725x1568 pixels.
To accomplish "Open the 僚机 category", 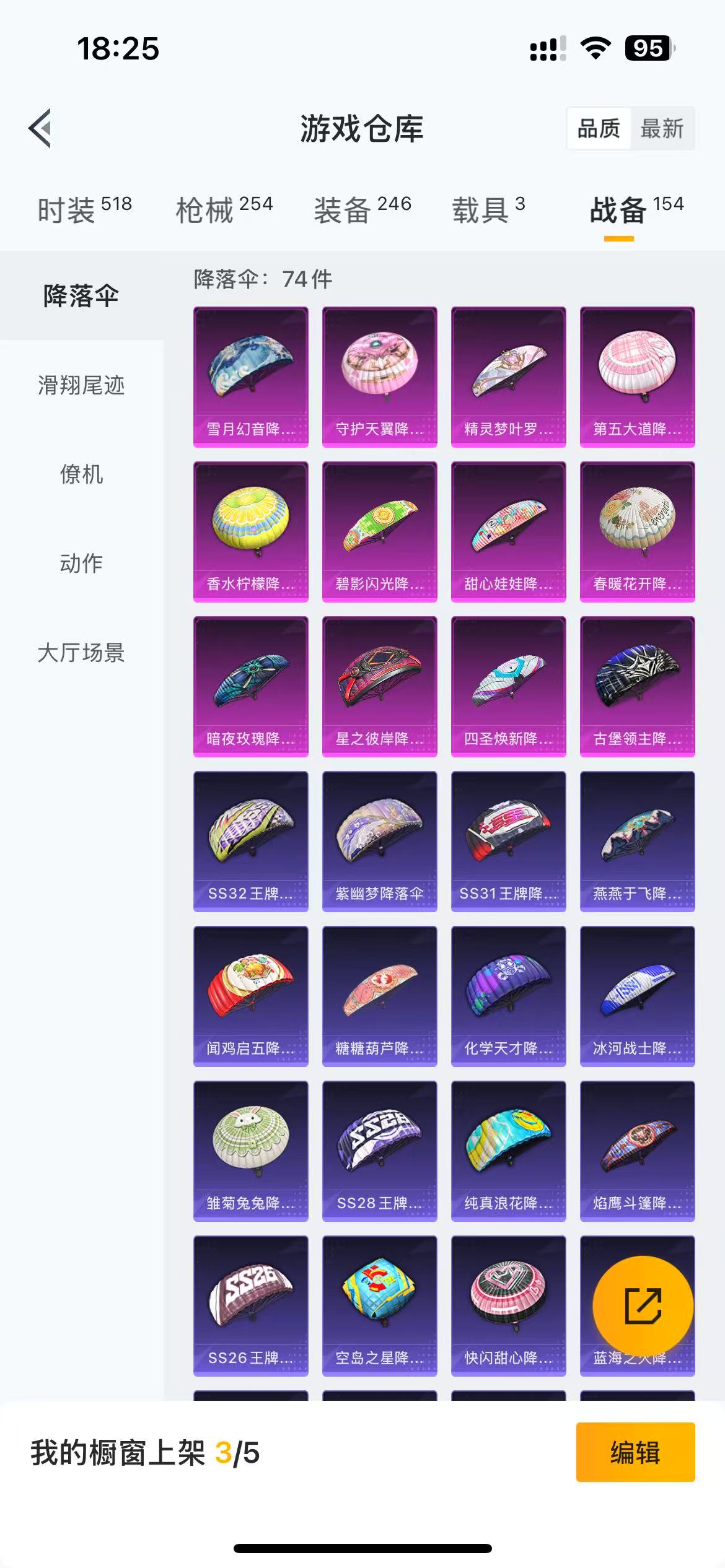I will coord(81,474).
